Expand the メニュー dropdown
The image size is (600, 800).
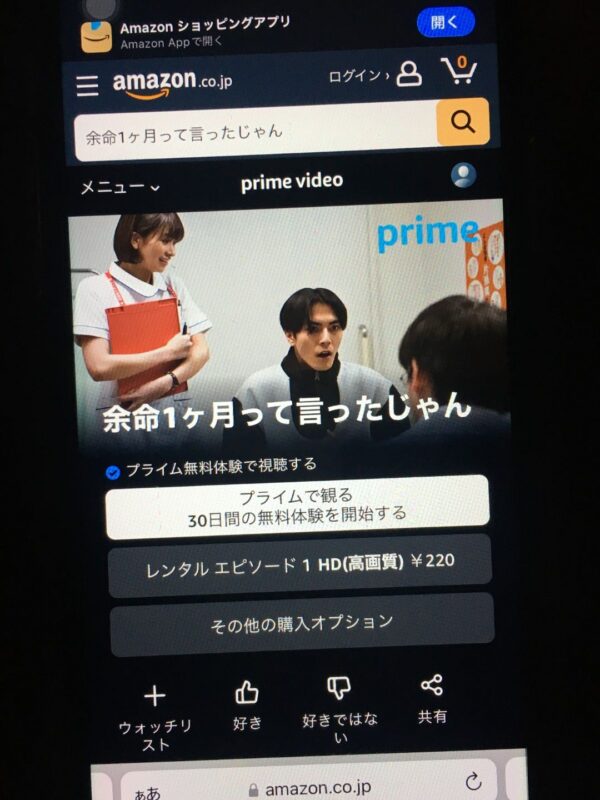pyautogui.click(x=120, y=187)
